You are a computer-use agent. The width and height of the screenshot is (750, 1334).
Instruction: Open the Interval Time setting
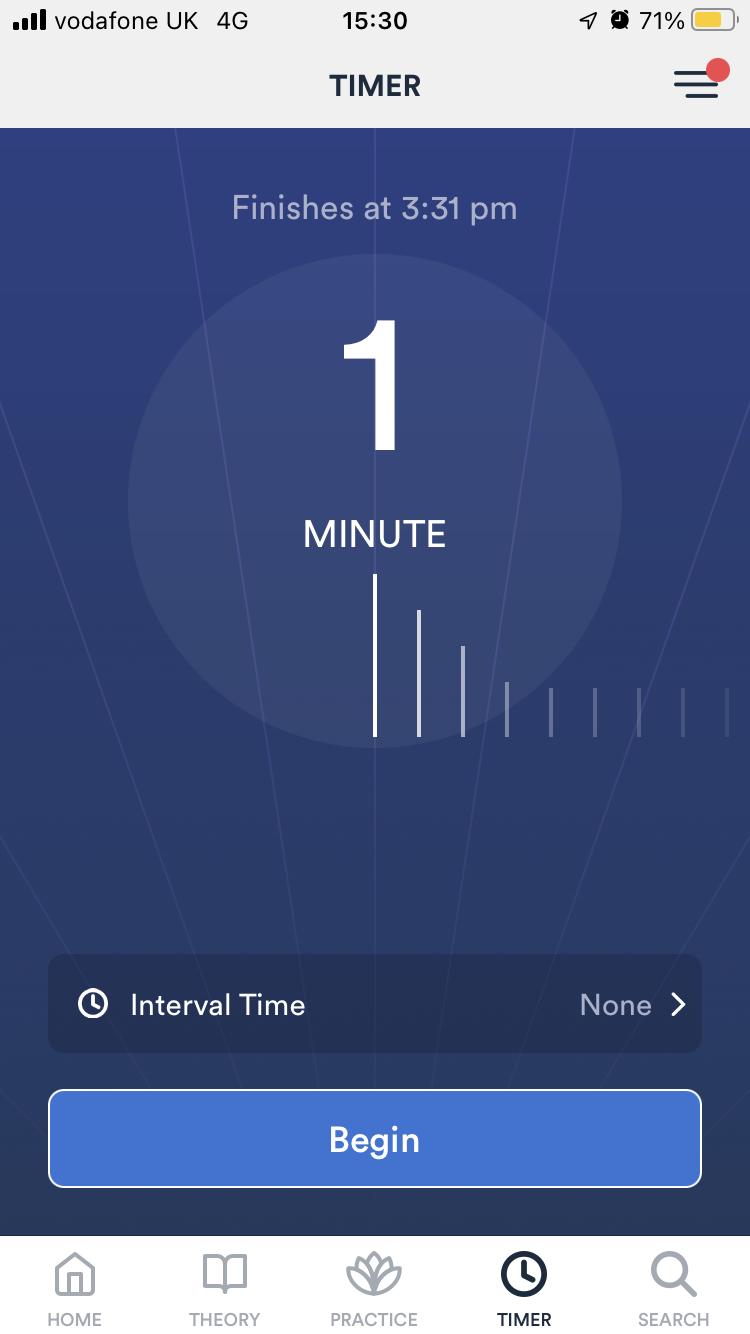[x=375, y=1004]
